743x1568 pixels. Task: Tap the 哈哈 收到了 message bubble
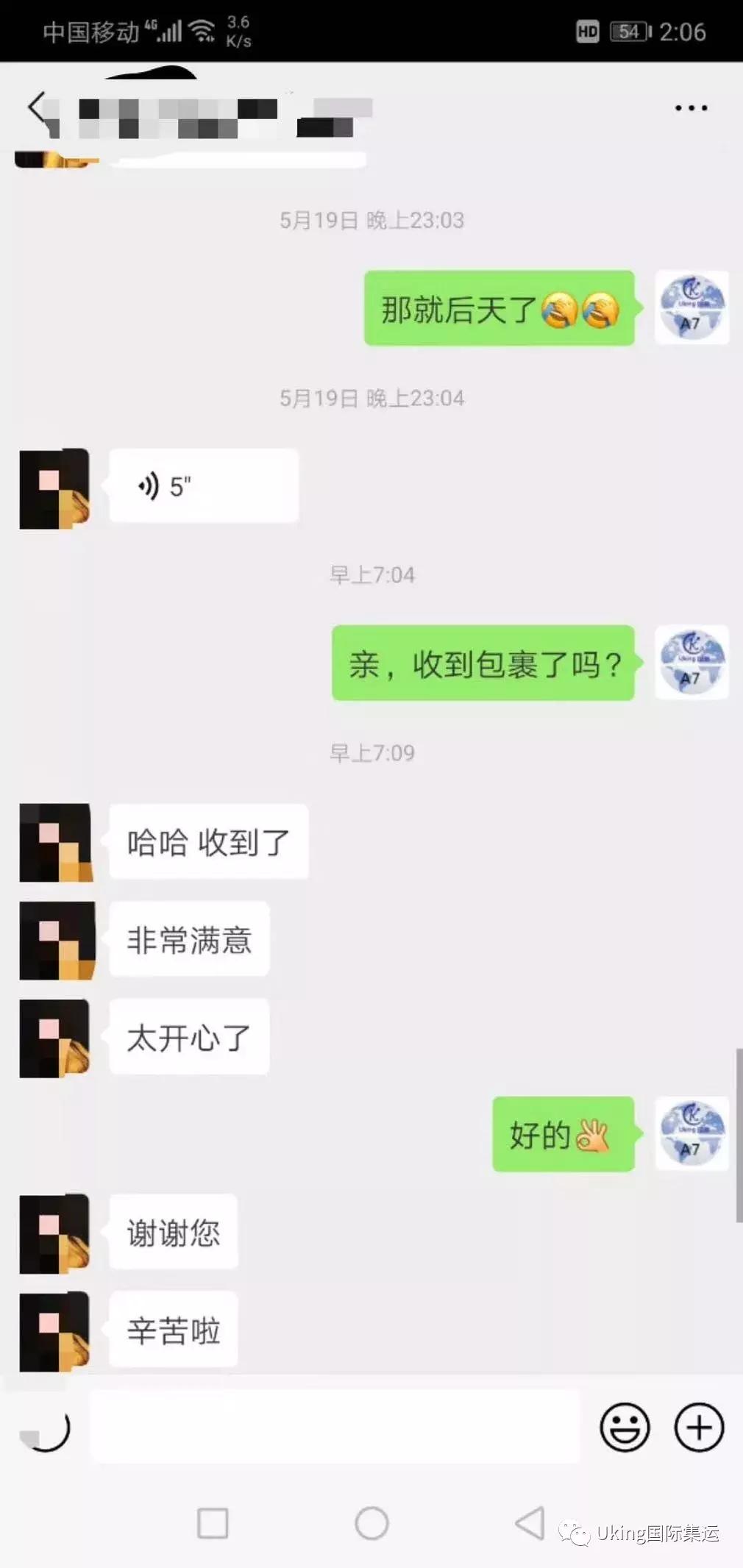[208, 843]
